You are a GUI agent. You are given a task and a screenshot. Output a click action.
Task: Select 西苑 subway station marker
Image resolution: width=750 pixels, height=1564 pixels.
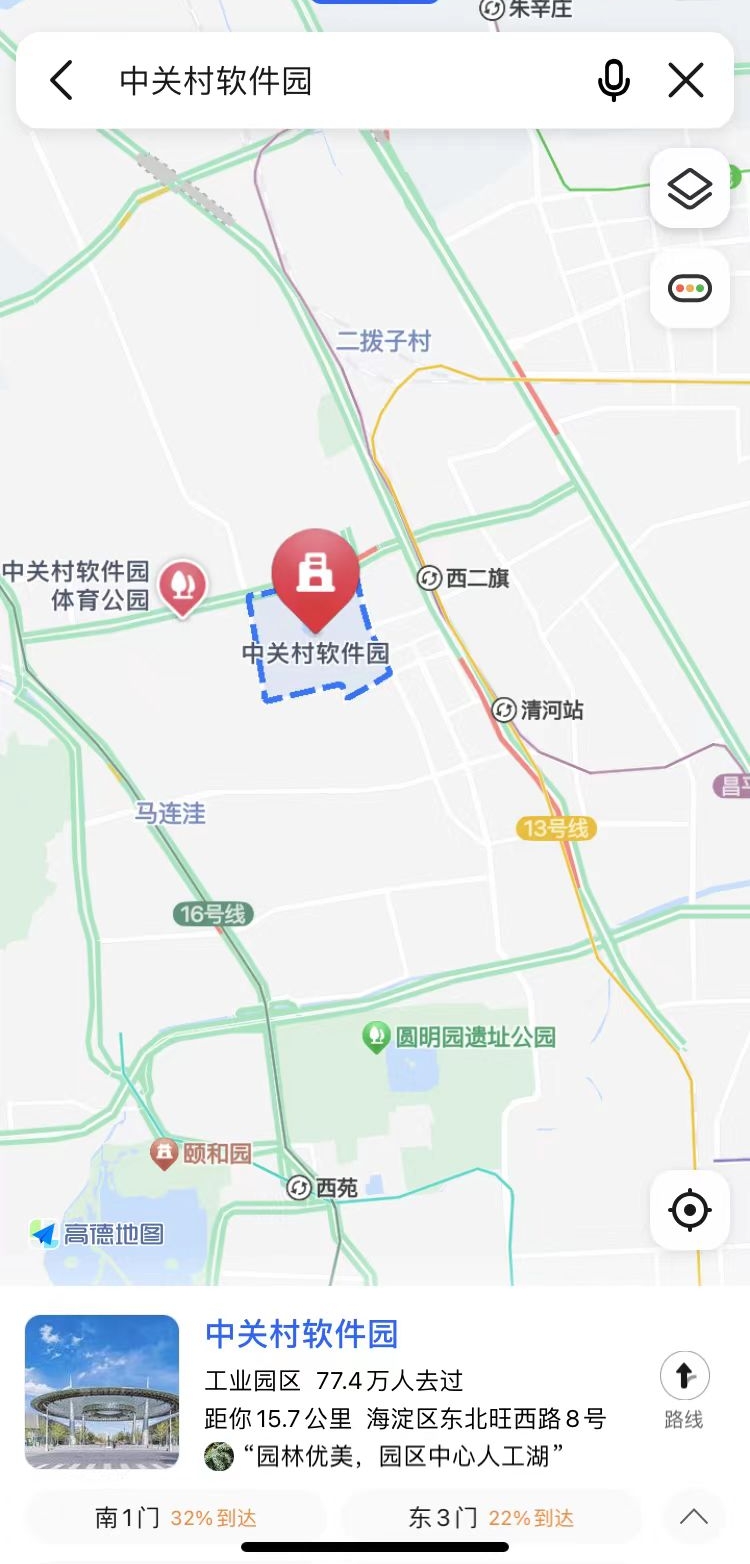(x=299, y=1188)
